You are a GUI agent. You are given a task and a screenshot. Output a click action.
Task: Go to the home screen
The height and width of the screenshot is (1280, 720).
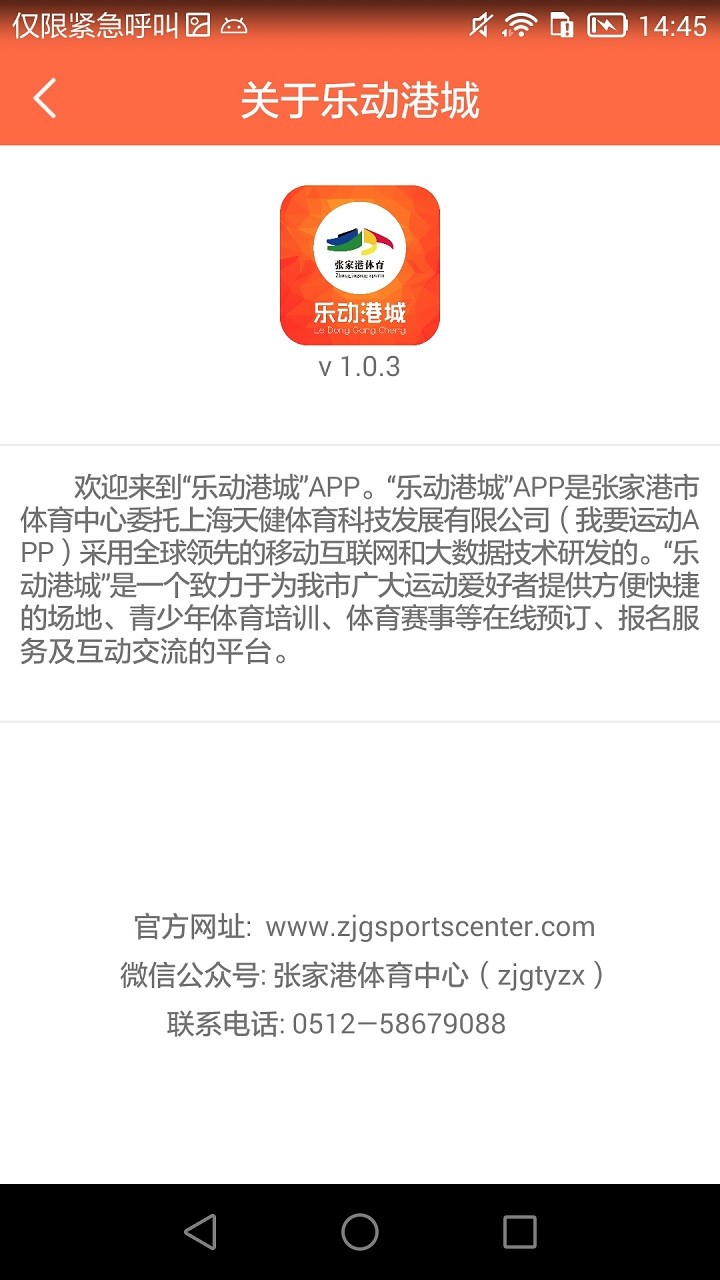click(360, 1232)
